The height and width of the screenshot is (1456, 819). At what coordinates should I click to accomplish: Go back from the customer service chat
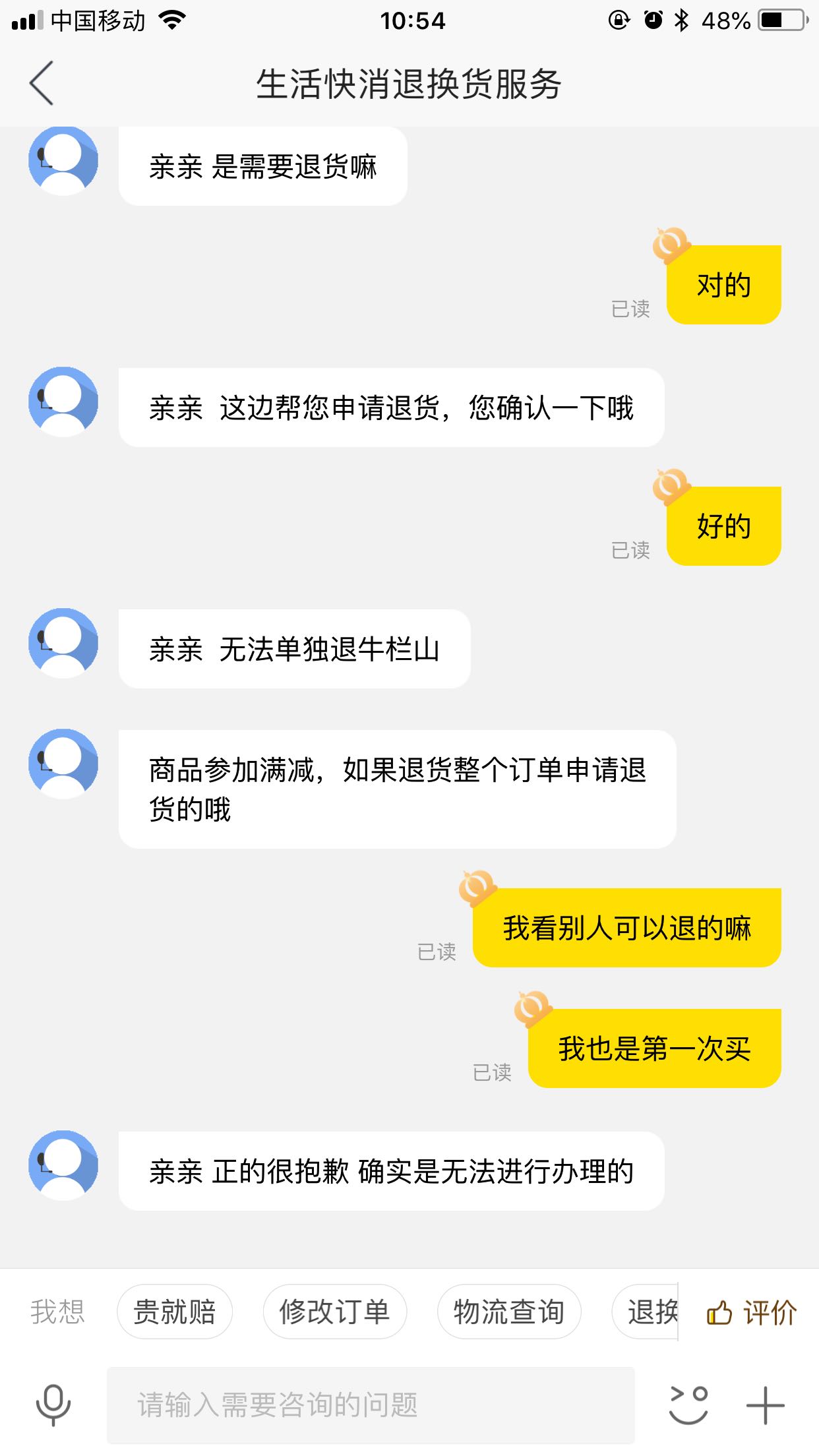pos(41,84)
